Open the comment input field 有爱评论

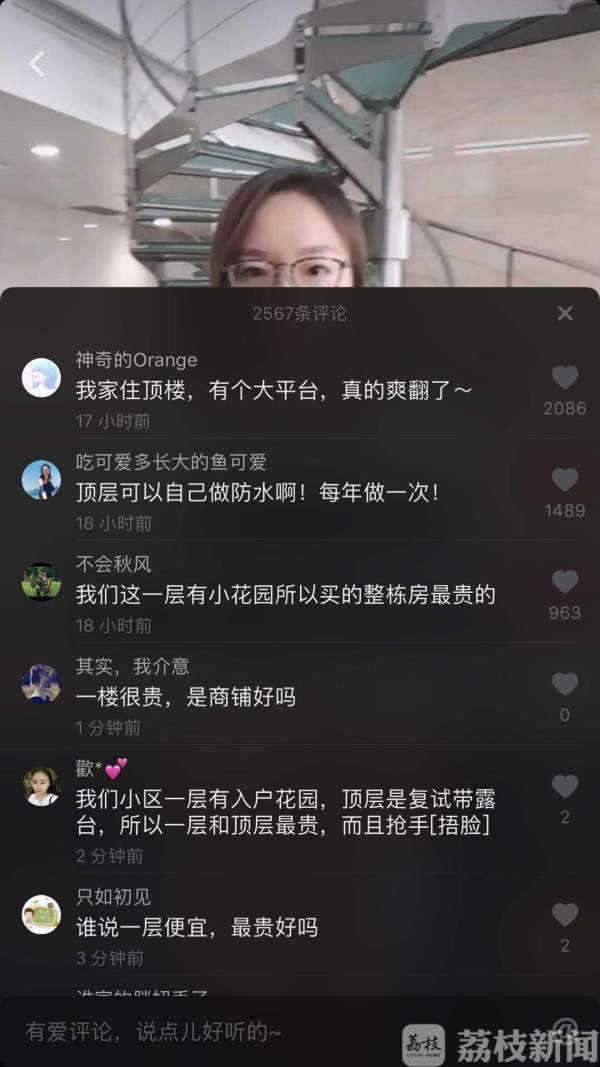[x=200, y=1031]
